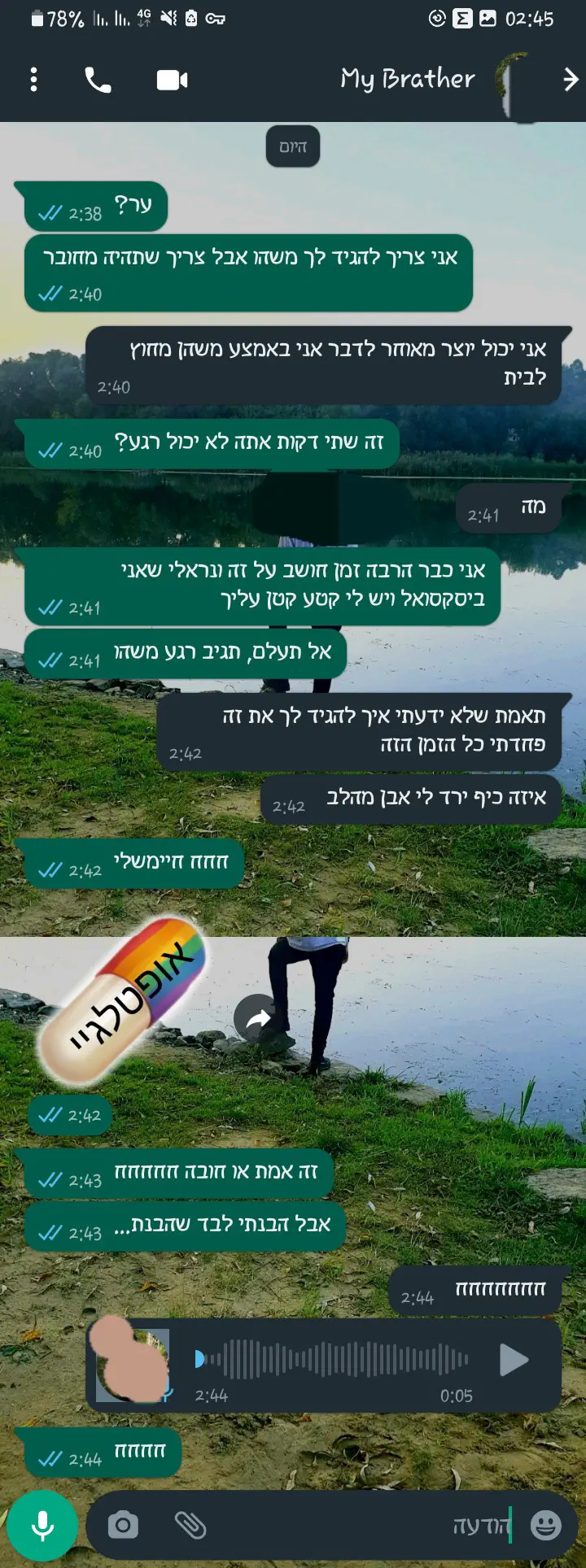Start a video call with My Brather
This screenshot has width=586, height=1568.
pyautogui.click(x=172, y=80)
